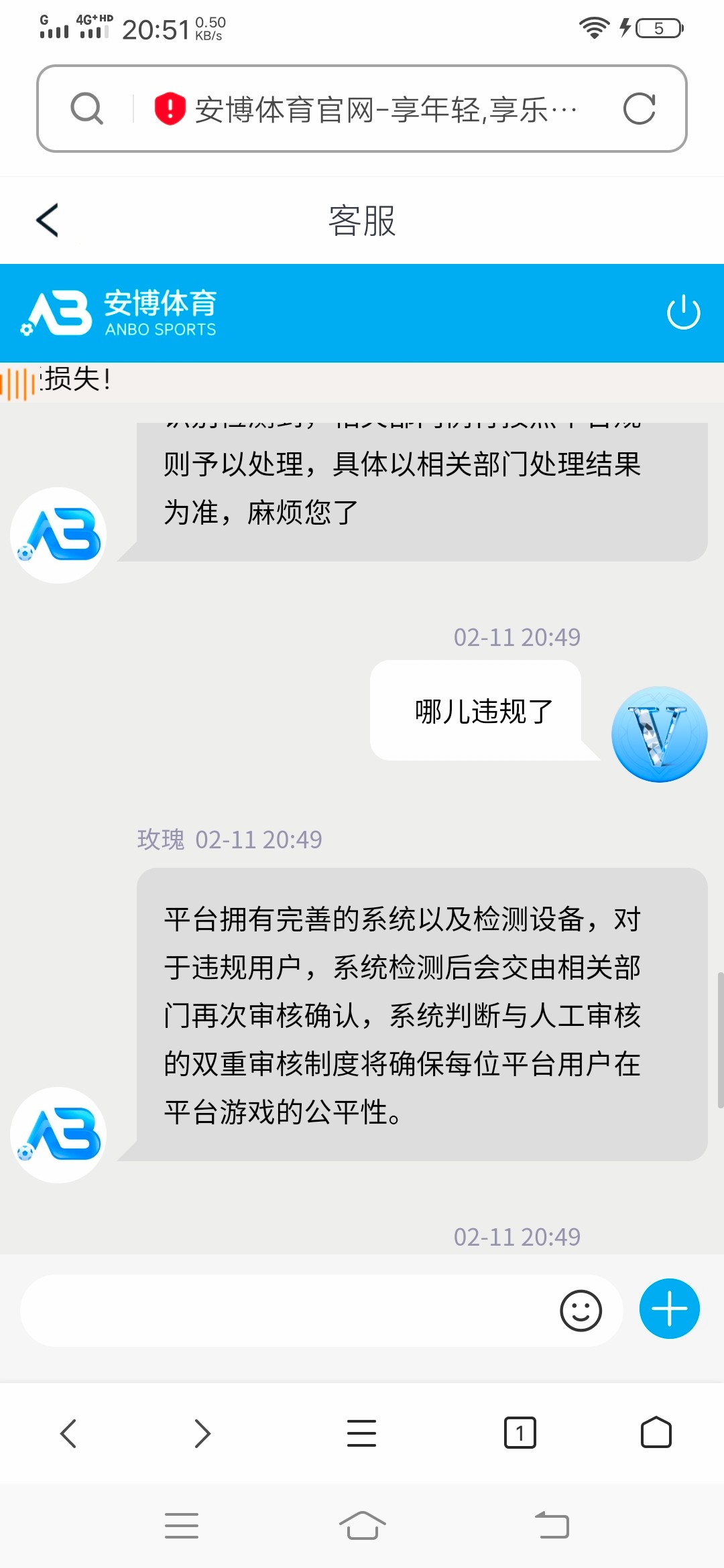Open the system navigation menu button
This screenshot has height=1568, width=724.
pos(182,1525)
